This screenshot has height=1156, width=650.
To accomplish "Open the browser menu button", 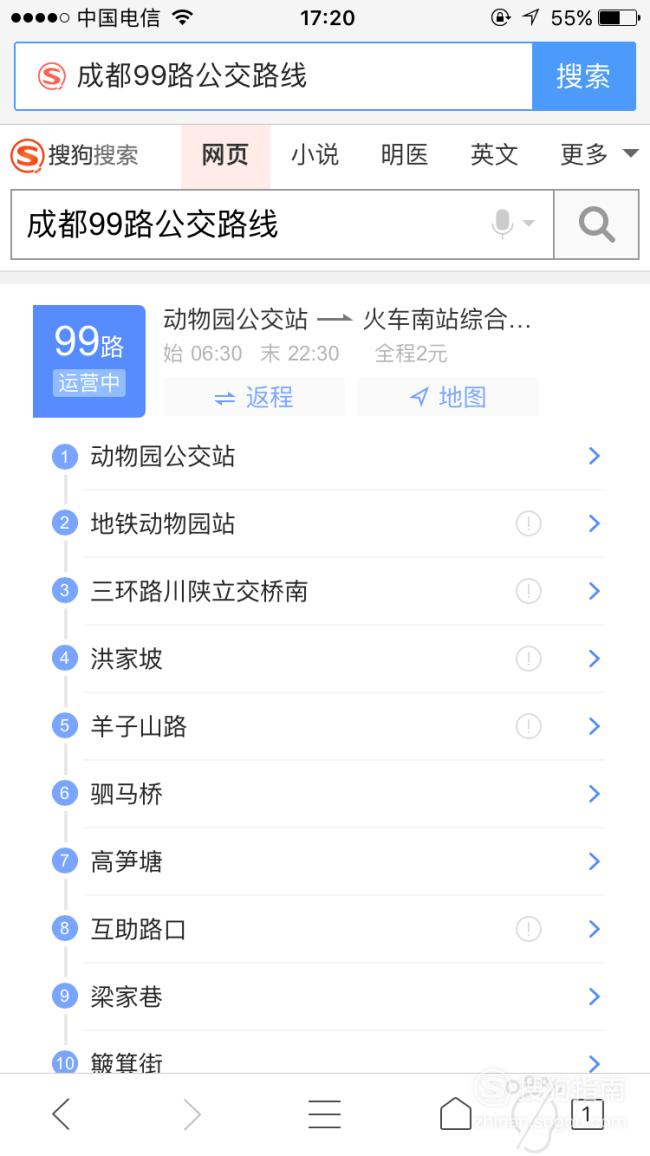I will pyautogui.click(x=324, y=1114).
